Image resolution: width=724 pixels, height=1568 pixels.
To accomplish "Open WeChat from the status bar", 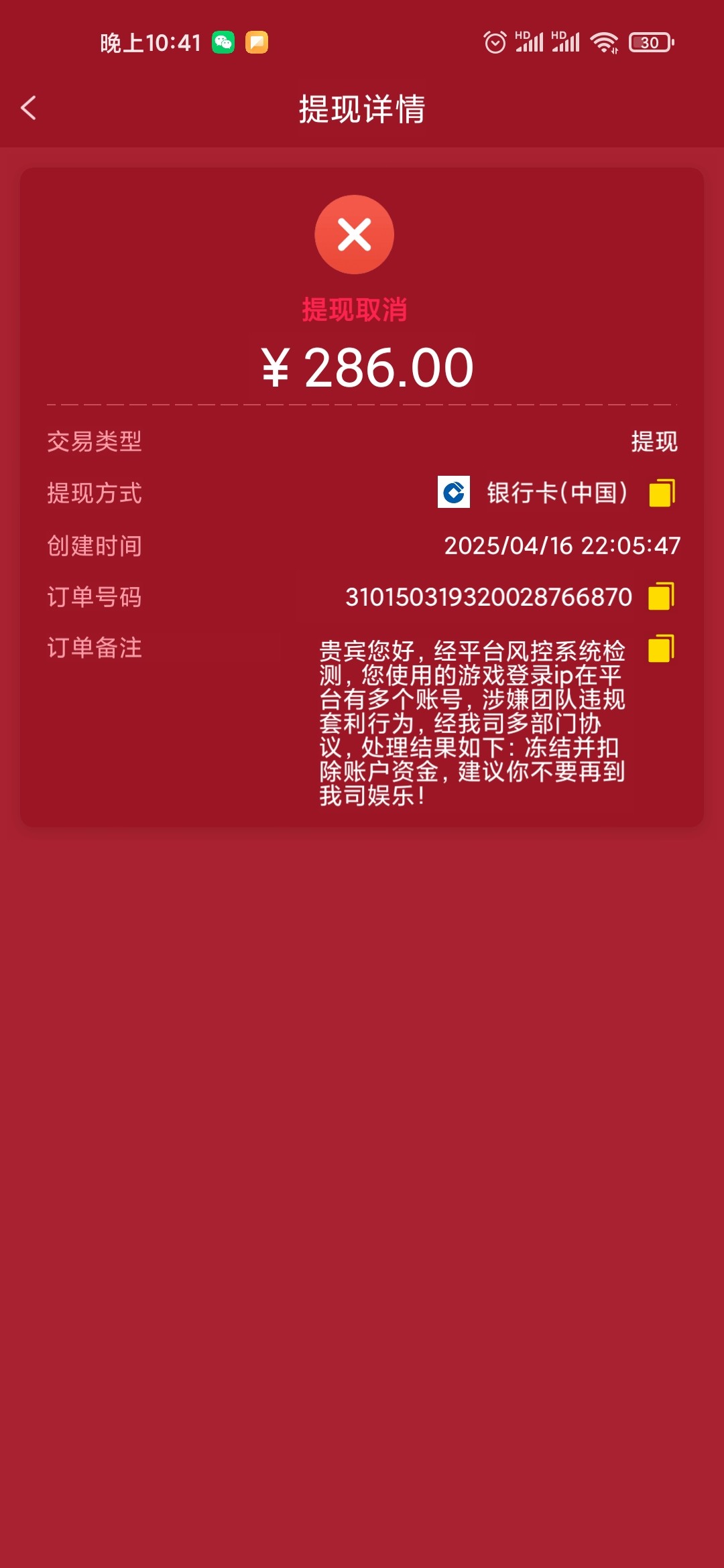I will pos(223,42).
